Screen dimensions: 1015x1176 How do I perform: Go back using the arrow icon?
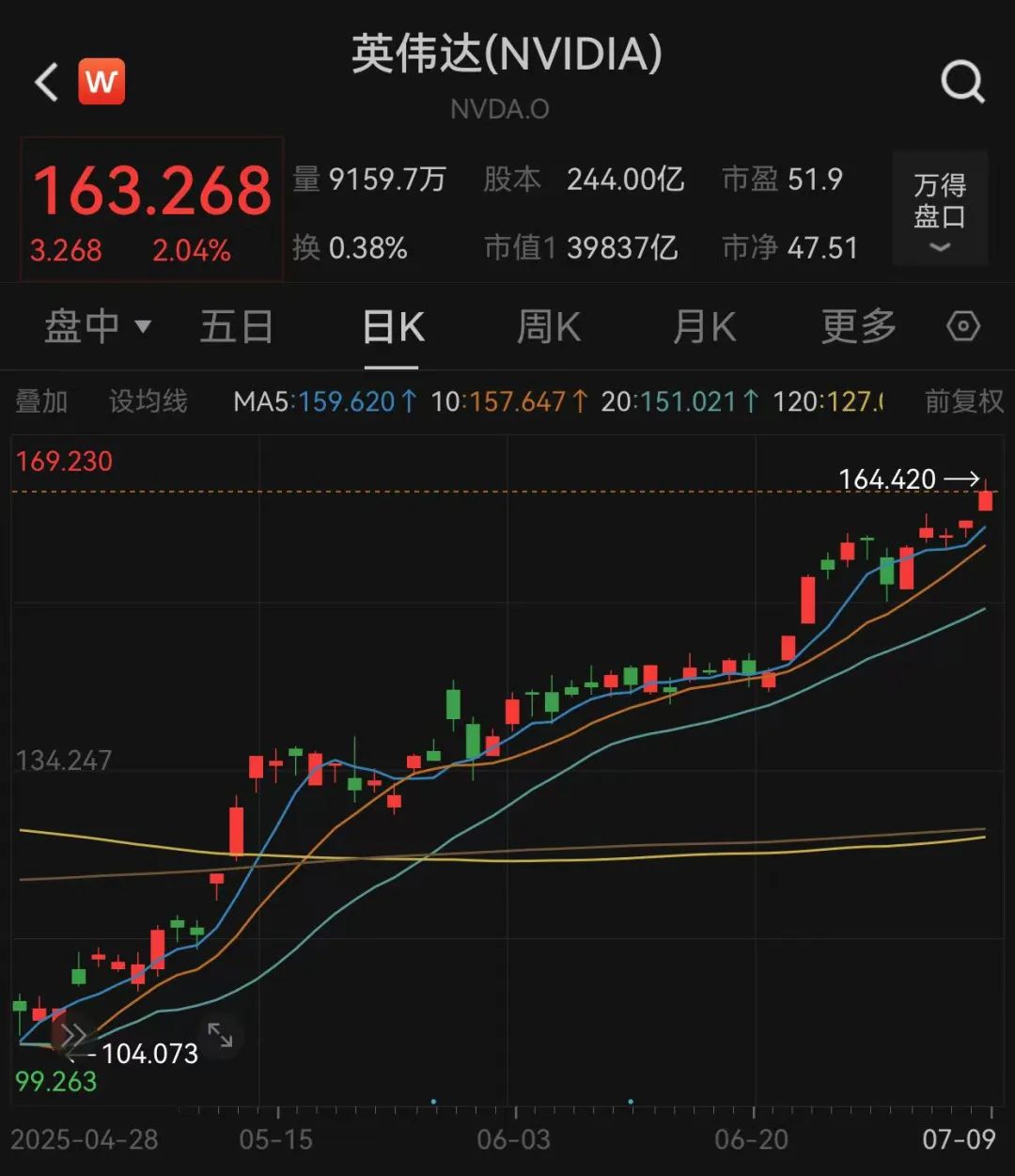pos(47,83)
